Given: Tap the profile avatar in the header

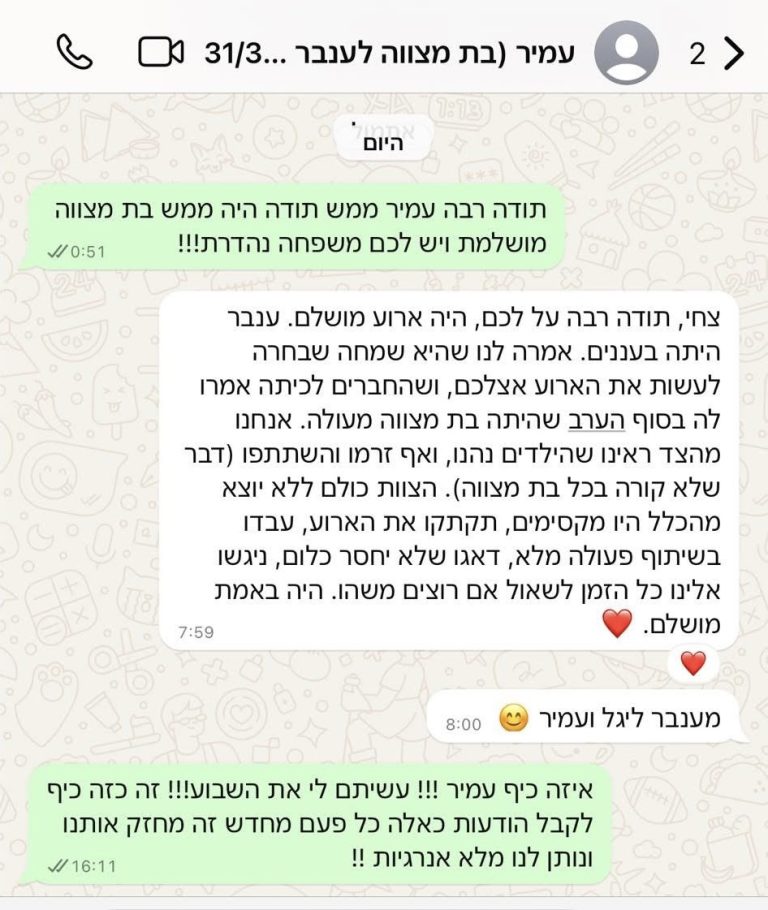Looking at the screenshot, I should pos(626,52).
